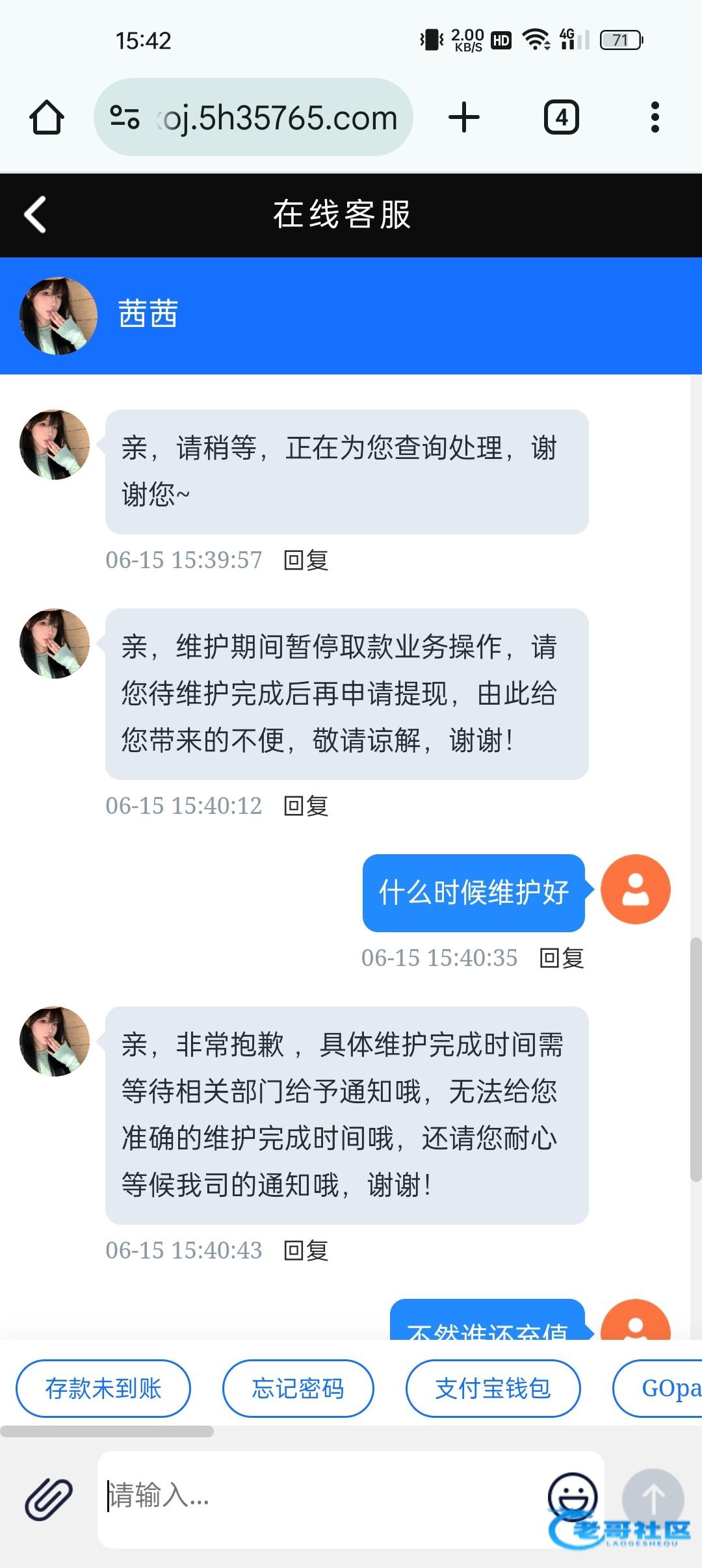The height and width of the screenshot is (1568, 702).
Task: Select the 存款未到账 quick reply
Action: click(103, 1389)
